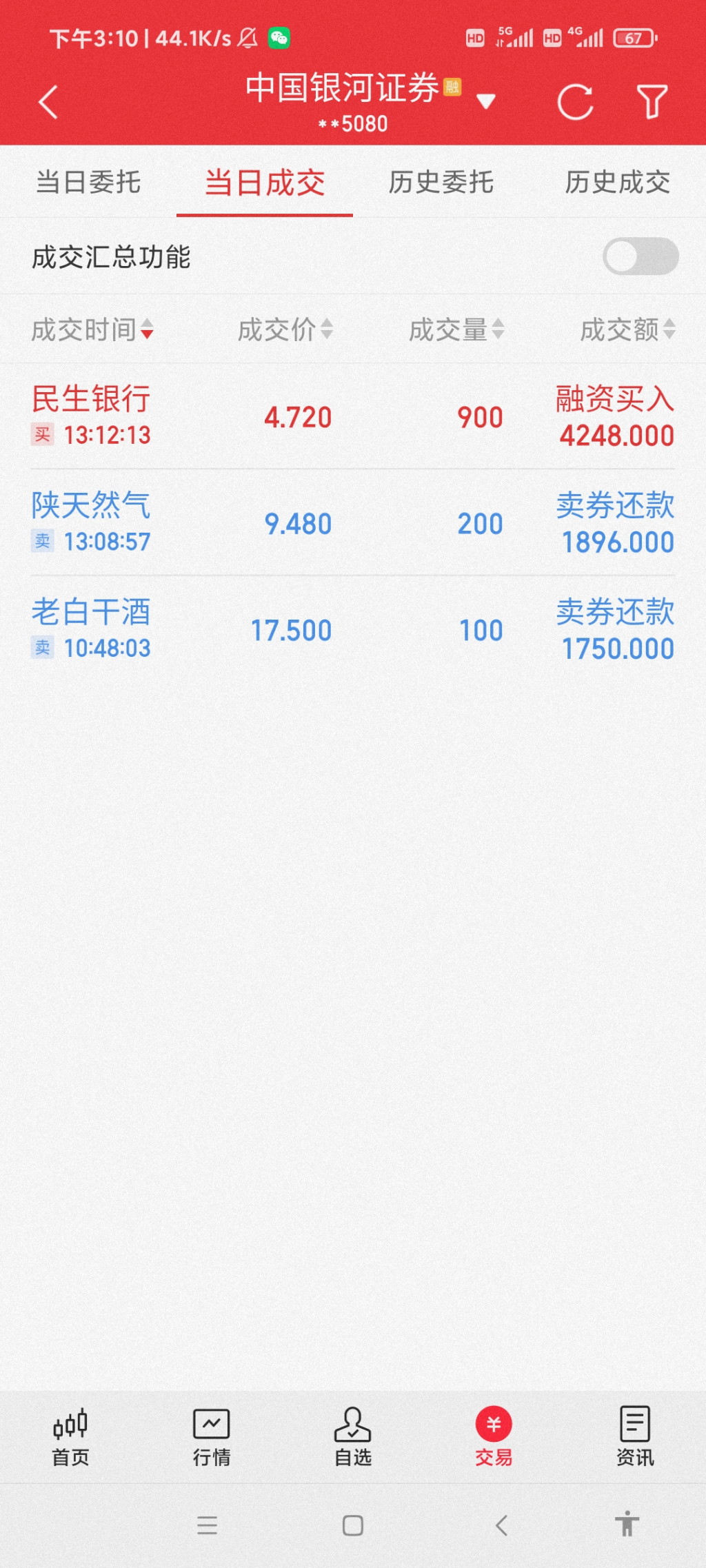Go back using the top-left arrow
The image size is (706, 1568).
(x=48, y=103)
